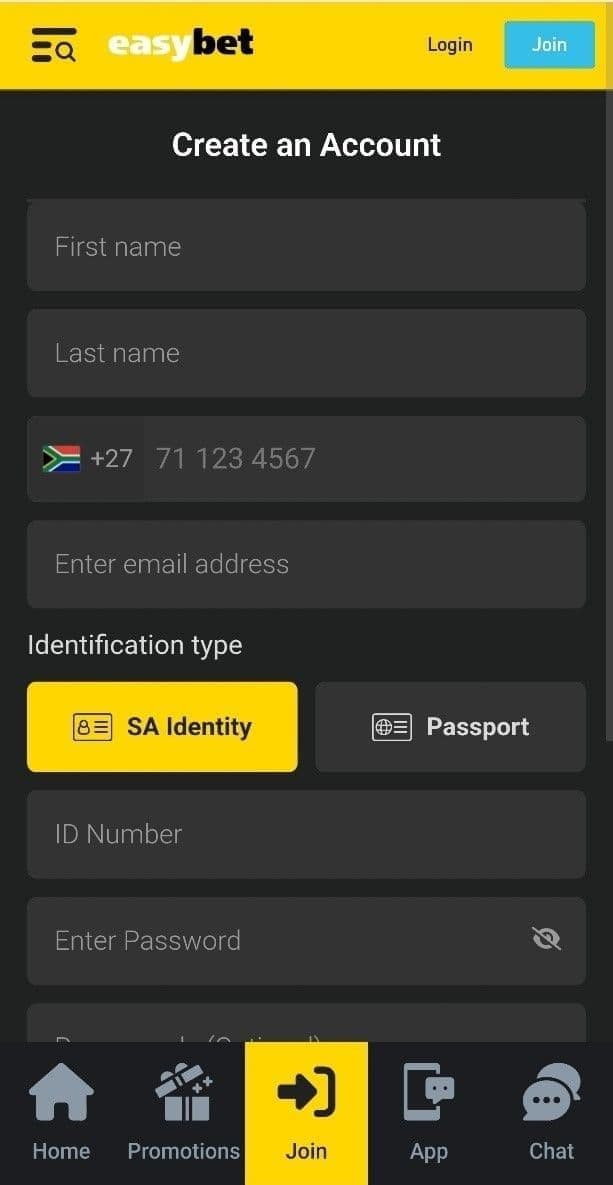Toggle password visibility eye icon

(547, 938)
